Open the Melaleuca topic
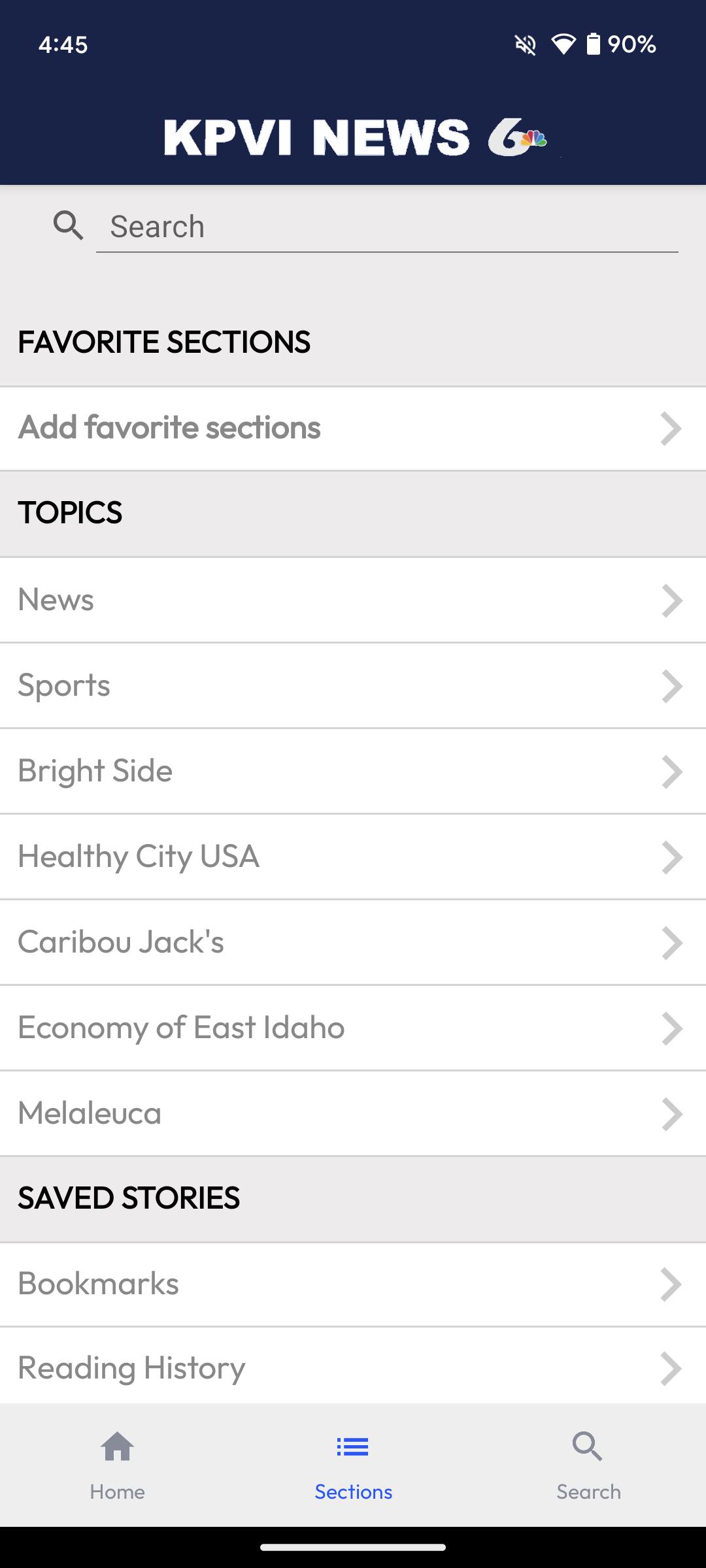This screenshot has height=1568, width=706. pyautogui.click(x=353, y=1114)
